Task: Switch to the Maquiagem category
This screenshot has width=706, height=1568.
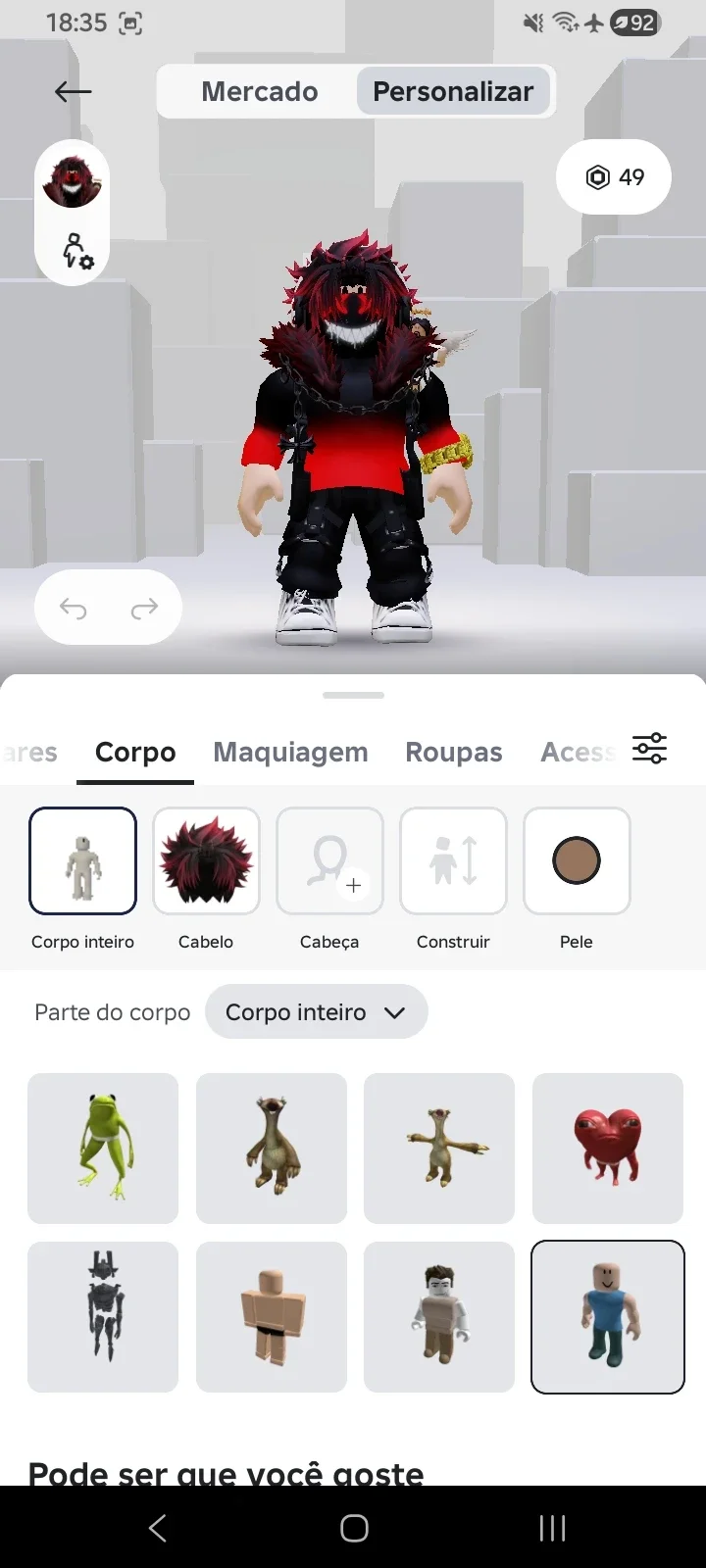Action: tap(290, 752)
